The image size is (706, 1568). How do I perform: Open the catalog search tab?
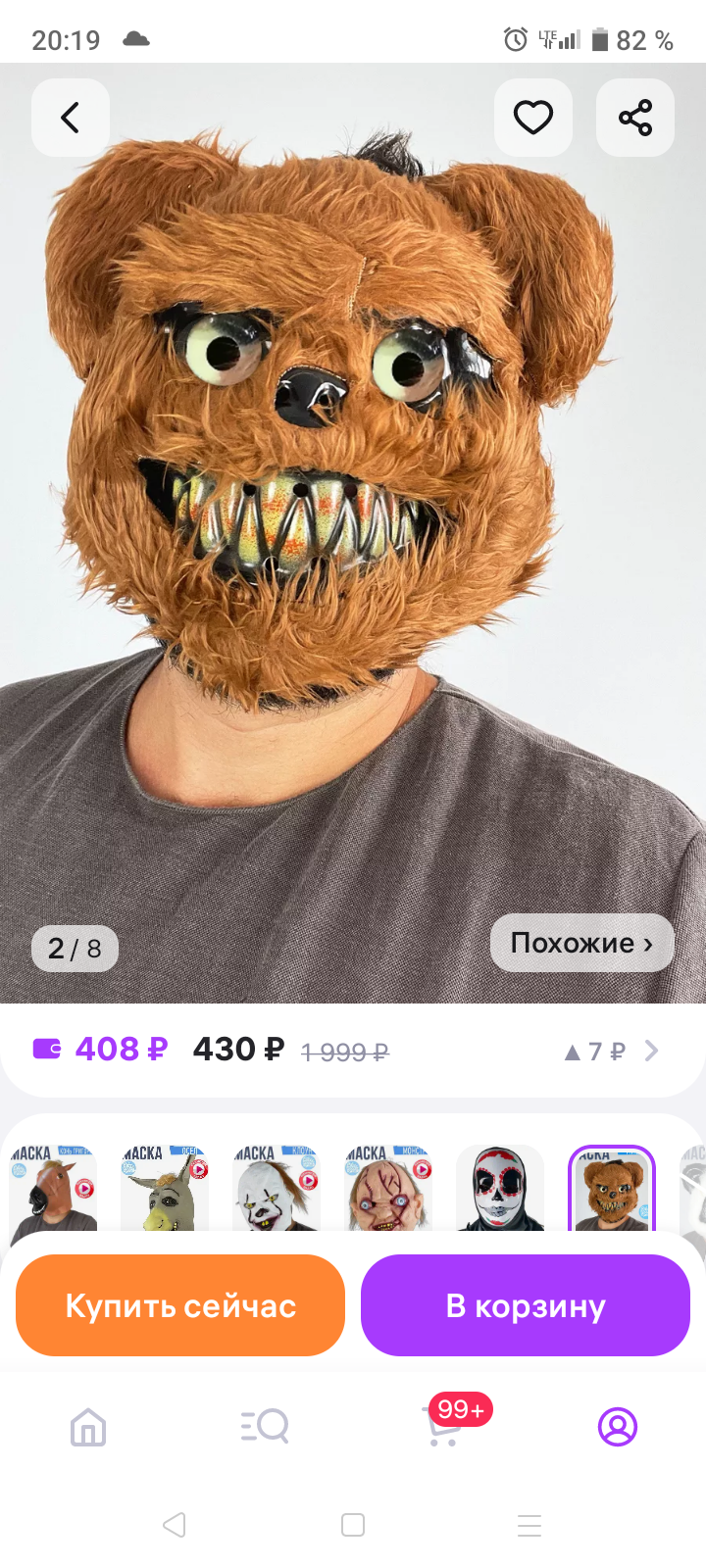(x=265, y=1427)
